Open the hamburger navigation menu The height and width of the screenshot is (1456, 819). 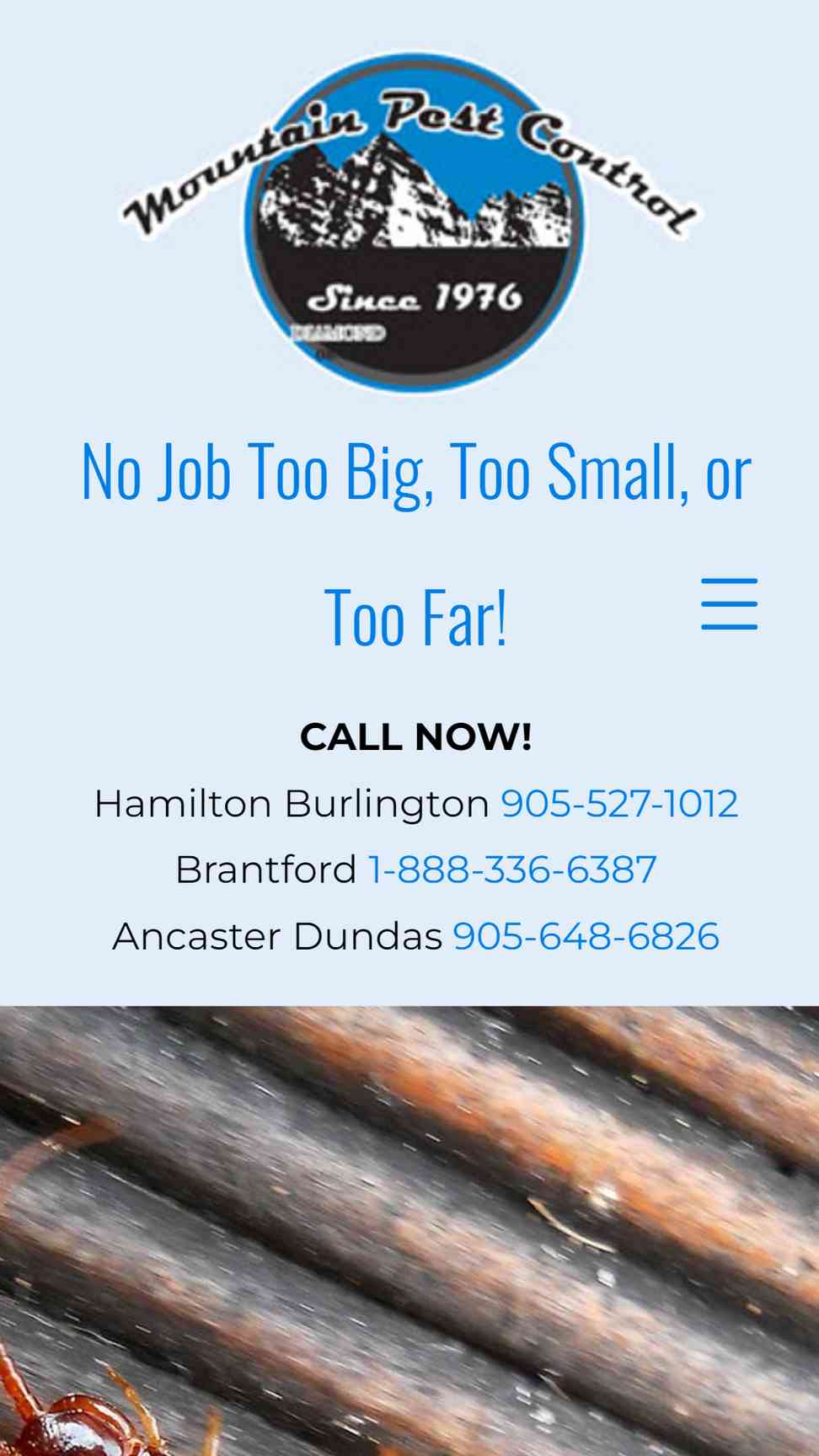729,604
